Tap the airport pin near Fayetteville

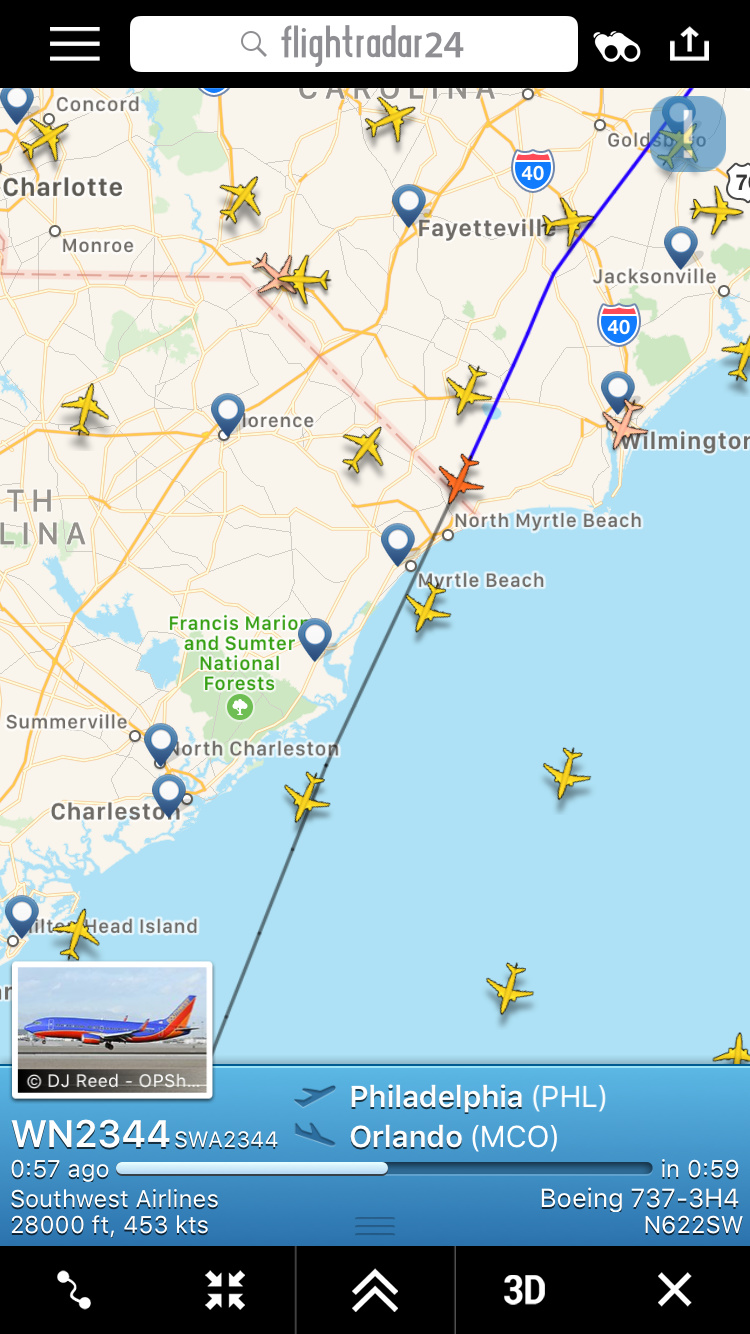coord(409,203)
